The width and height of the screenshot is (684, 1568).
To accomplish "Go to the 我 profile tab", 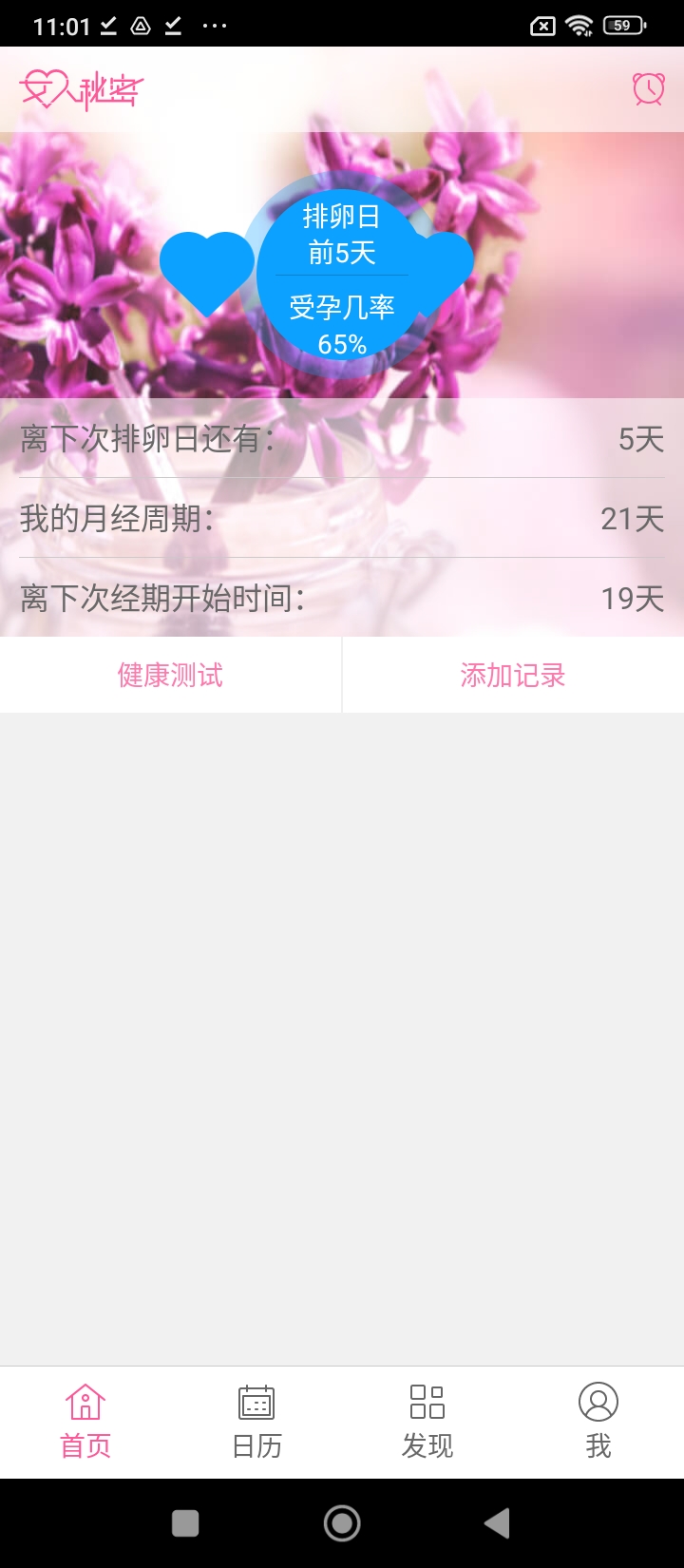I will click(x=598, y=1422).
